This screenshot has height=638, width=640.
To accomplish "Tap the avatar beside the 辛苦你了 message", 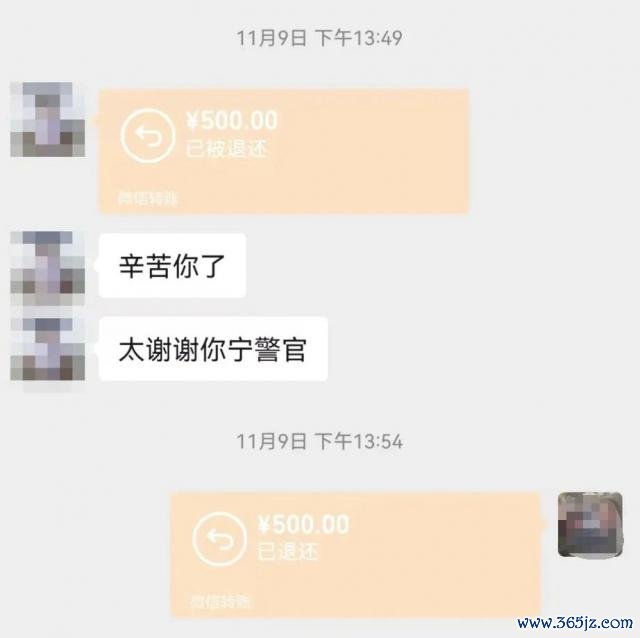I will click(x=42, y=266).
